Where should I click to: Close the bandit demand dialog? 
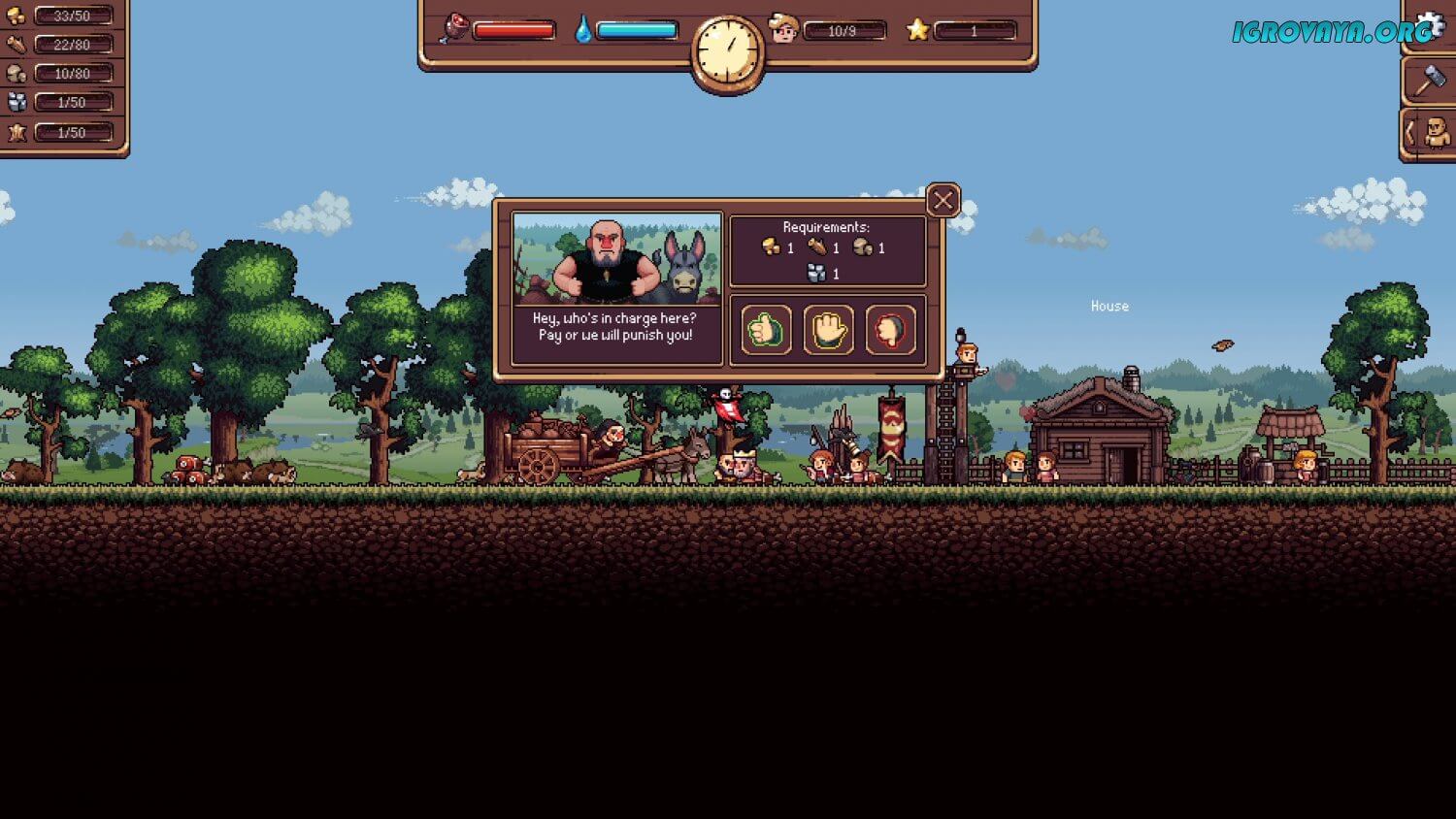pos(943,201)
